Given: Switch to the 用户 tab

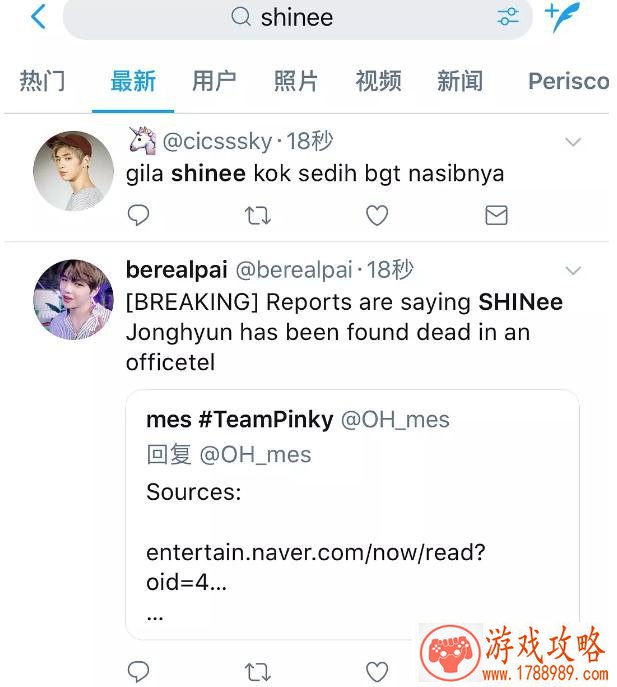Looking at the screenshot, I should point(214,81).
